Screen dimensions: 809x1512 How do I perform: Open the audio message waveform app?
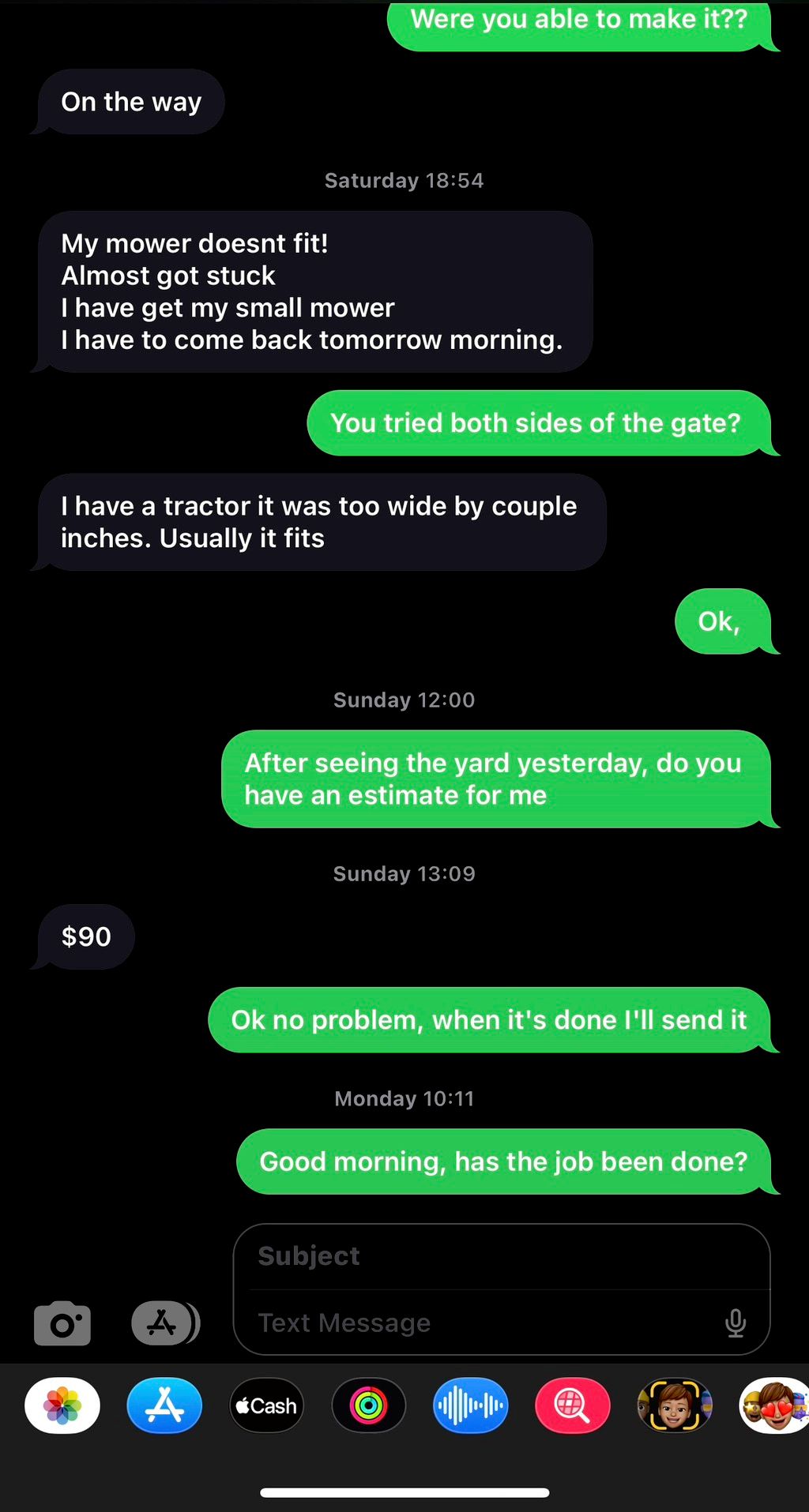pos(470,1405)
